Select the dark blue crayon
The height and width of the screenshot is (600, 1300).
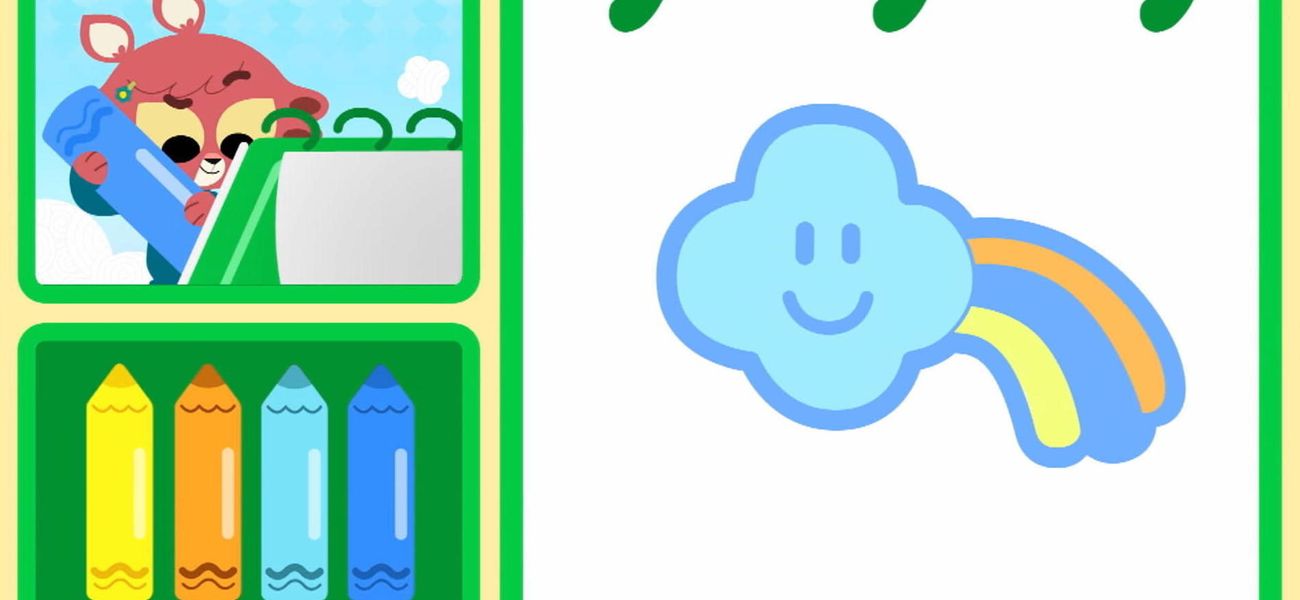[x=381, y=480]
